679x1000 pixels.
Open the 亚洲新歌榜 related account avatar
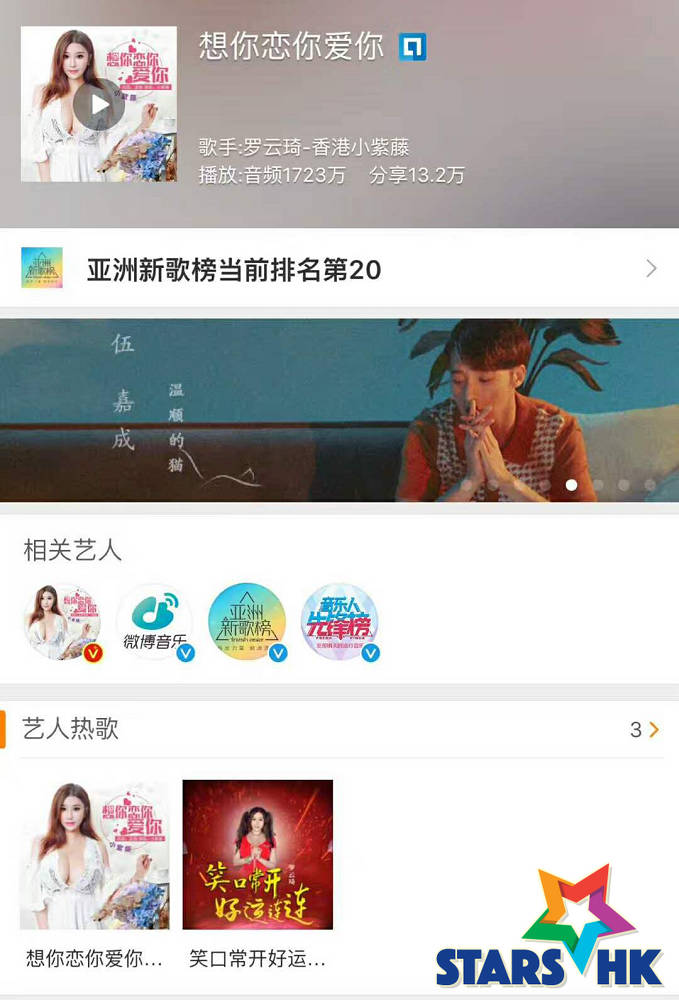point(246,621)
